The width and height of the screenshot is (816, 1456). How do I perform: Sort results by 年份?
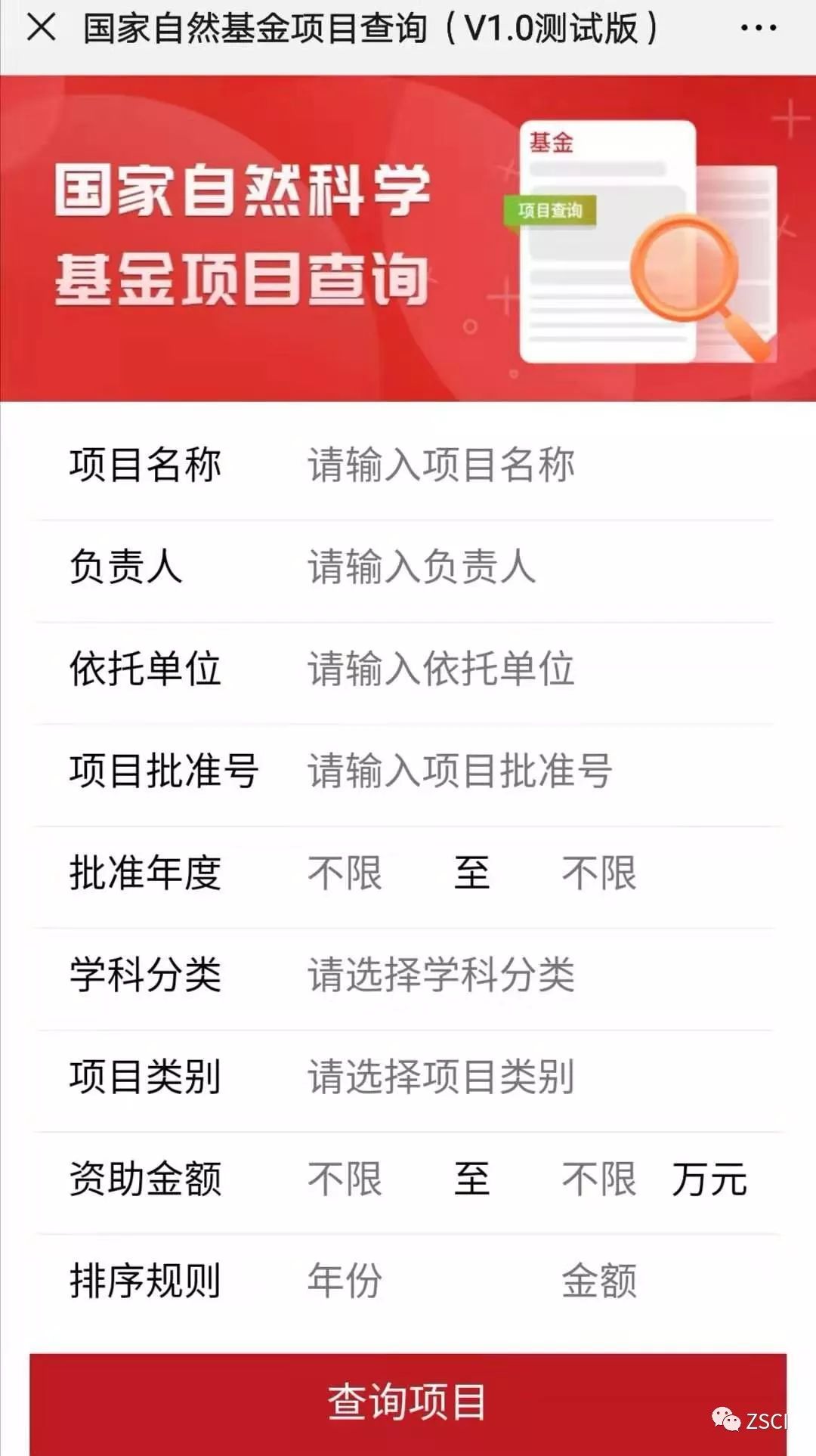(345, 1281)
